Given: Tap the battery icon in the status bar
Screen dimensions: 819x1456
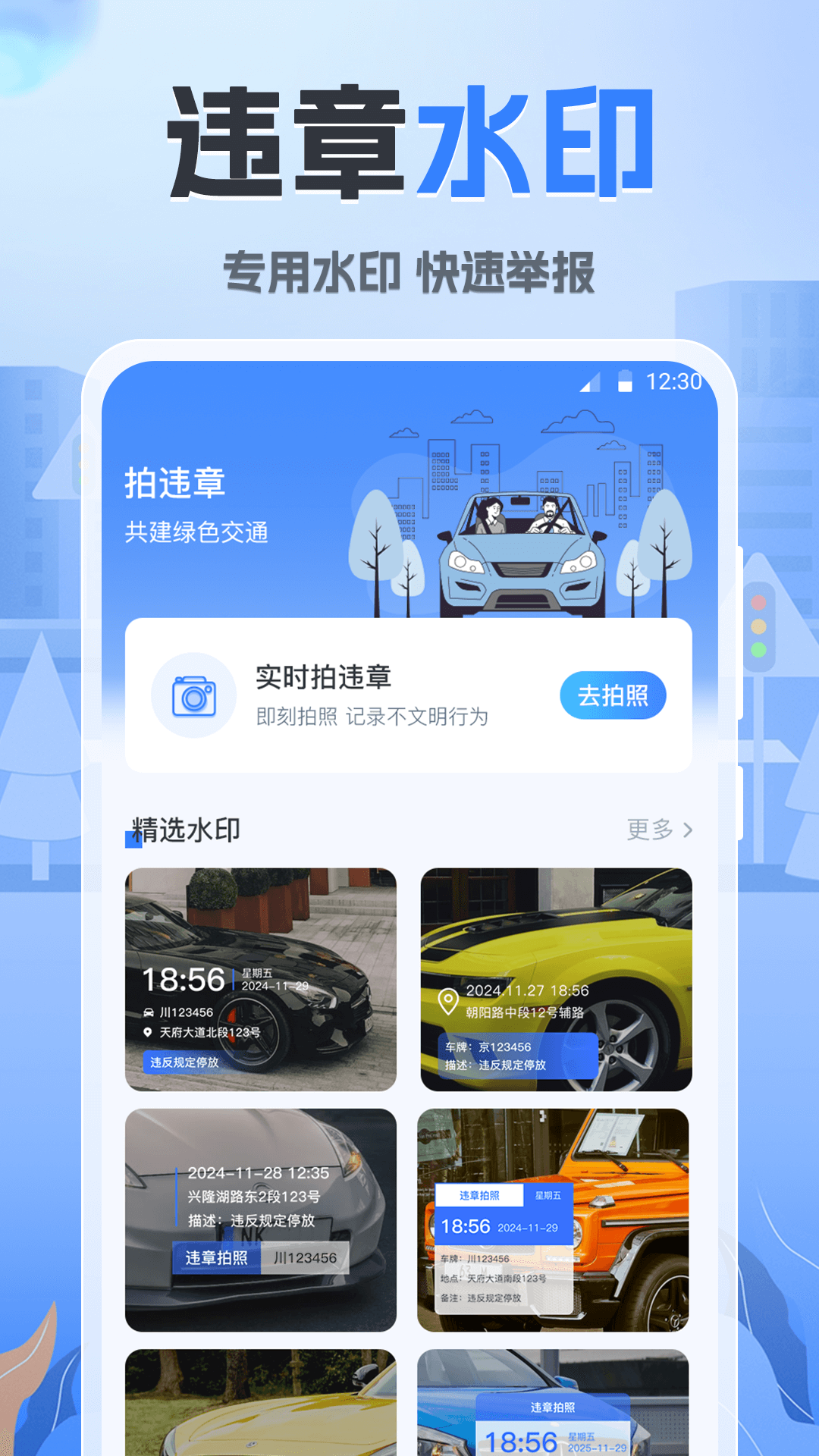Looking at the screenshot, I should tap(624, 383).
